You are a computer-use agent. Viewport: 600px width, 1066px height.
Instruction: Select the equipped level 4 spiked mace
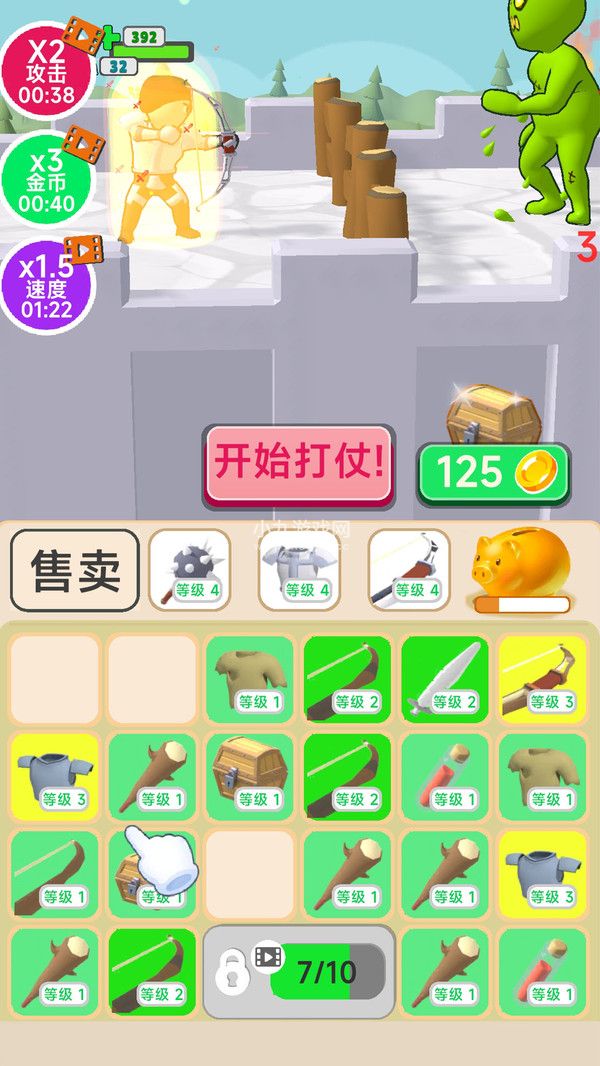click(190, 570)
